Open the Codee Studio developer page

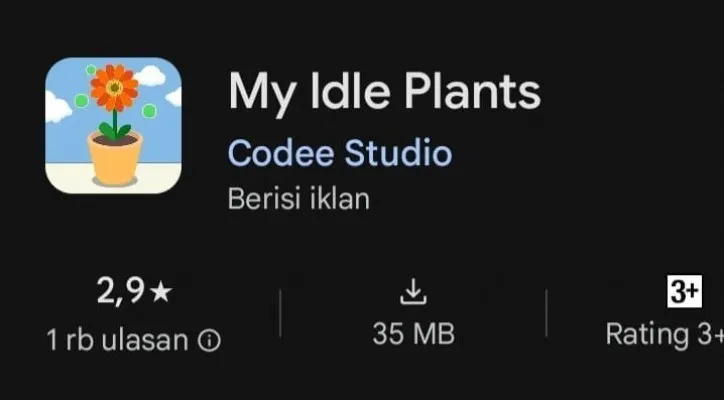point(339,154)
